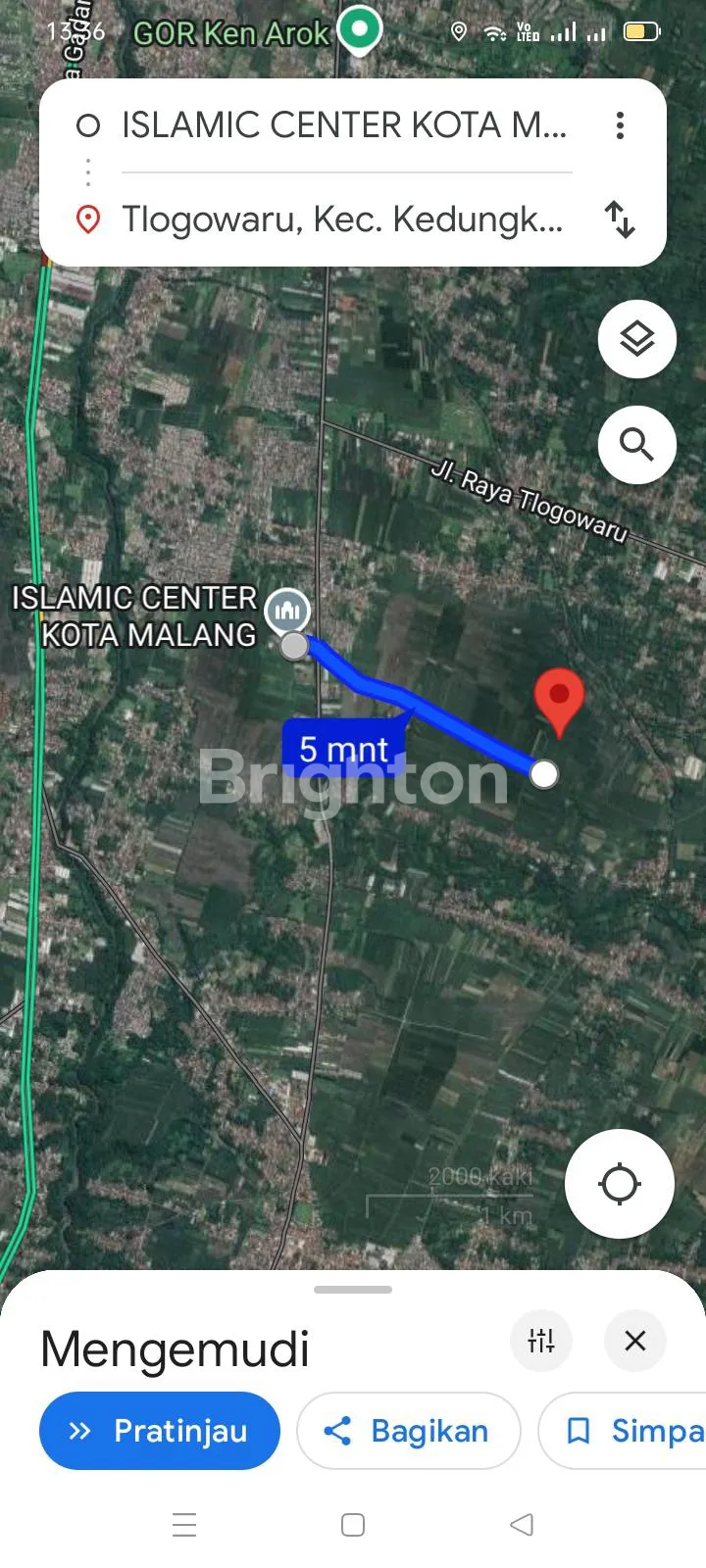The height and width of the screenshot is (1568, 706).
Task: Select the 5 mnt route label
Action: (x=343, y=750)
